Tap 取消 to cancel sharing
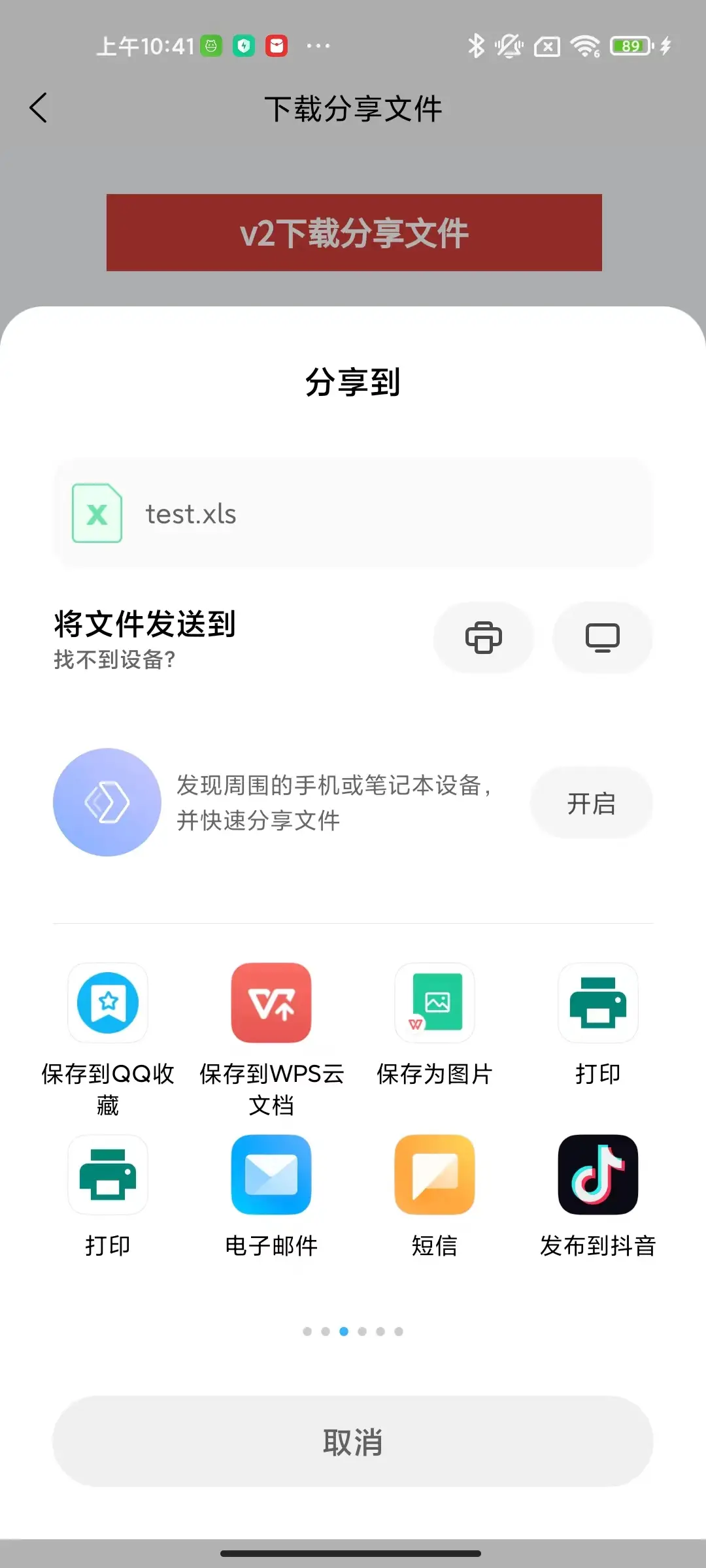This screenshot has height=1568, width=706. click(x=353, y=1441)
